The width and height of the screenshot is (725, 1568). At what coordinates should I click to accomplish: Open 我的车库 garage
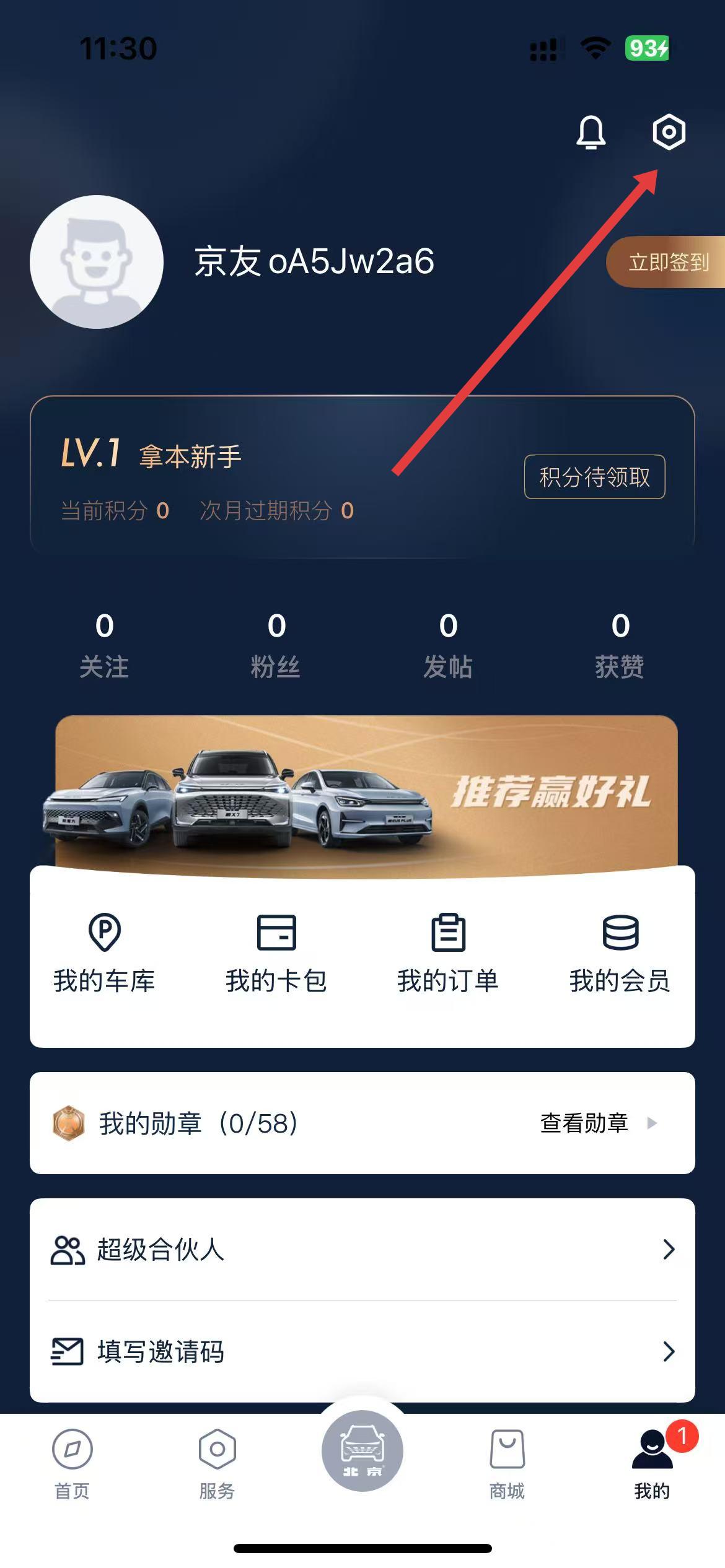104,954
